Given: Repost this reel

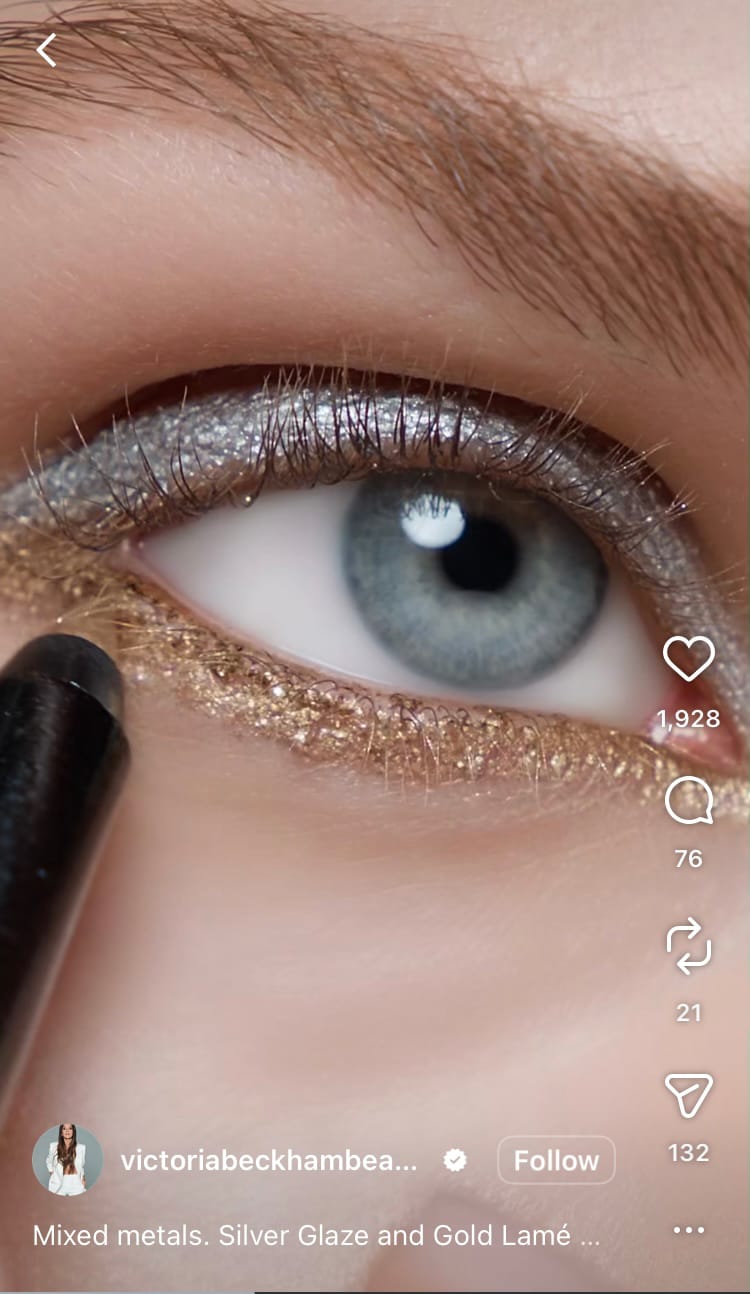Looking at the screenshot, I should (689, 947).
